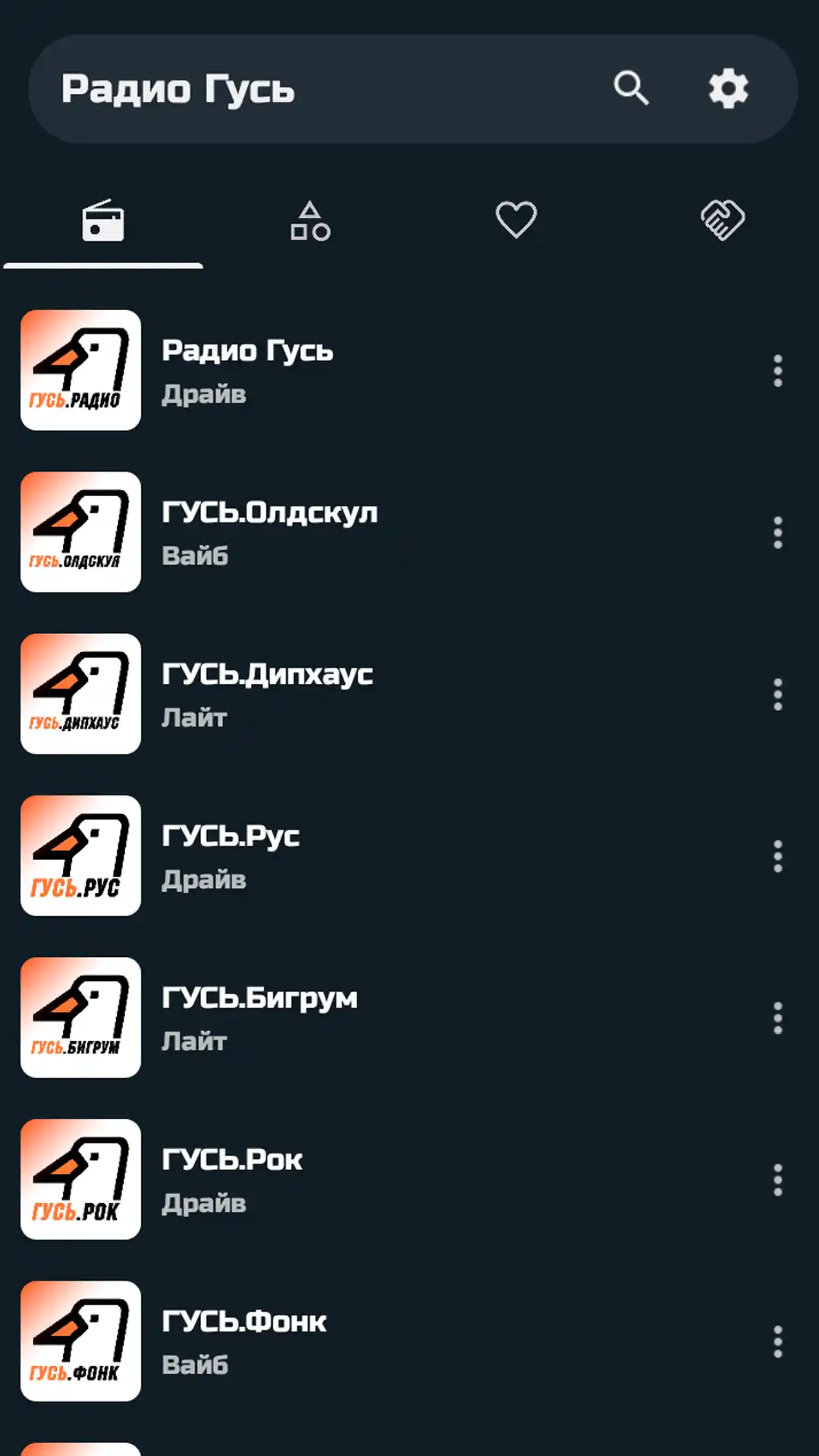
Task: Open more options for ГУСЬ.Фонк
Action: click(777, 1341)
